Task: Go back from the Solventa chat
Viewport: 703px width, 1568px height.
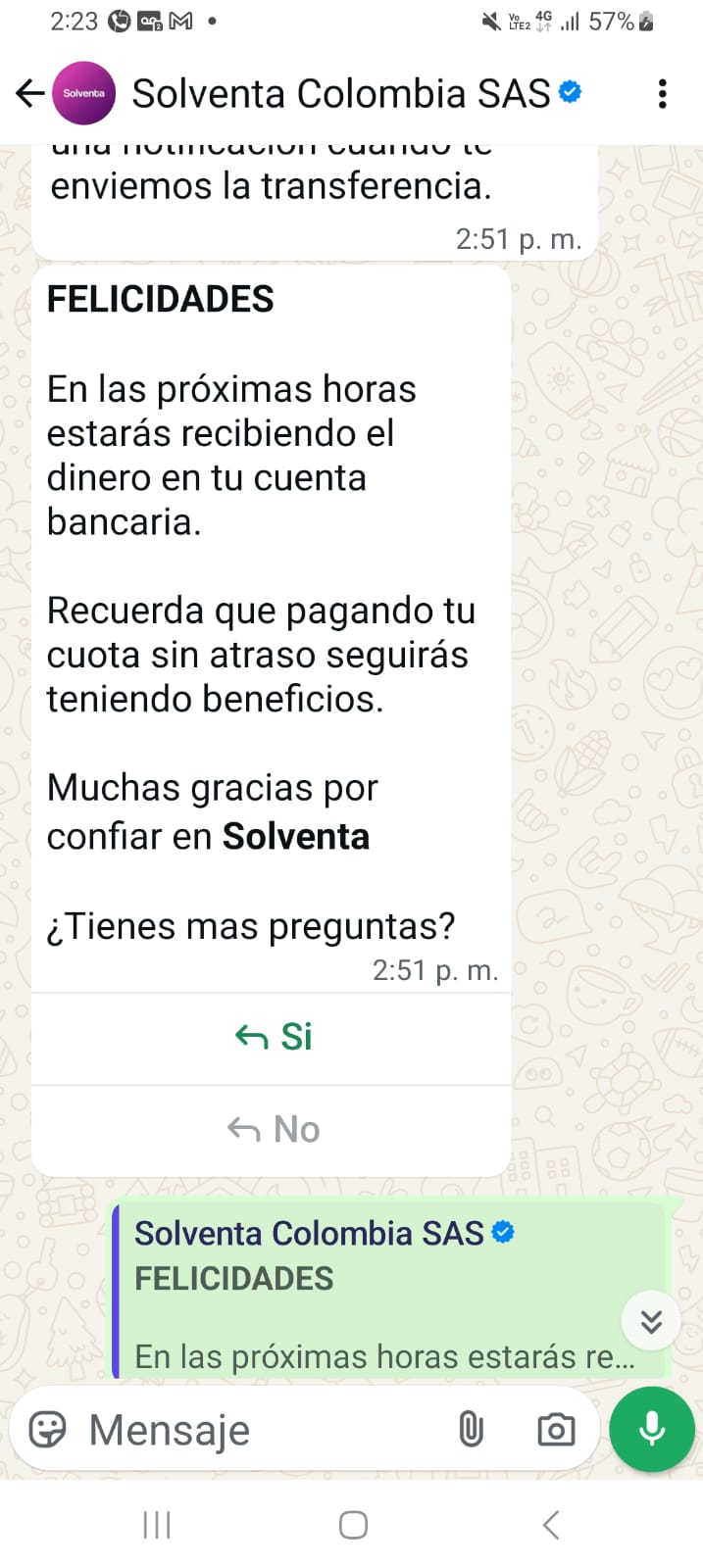Action: coord(30,94)
